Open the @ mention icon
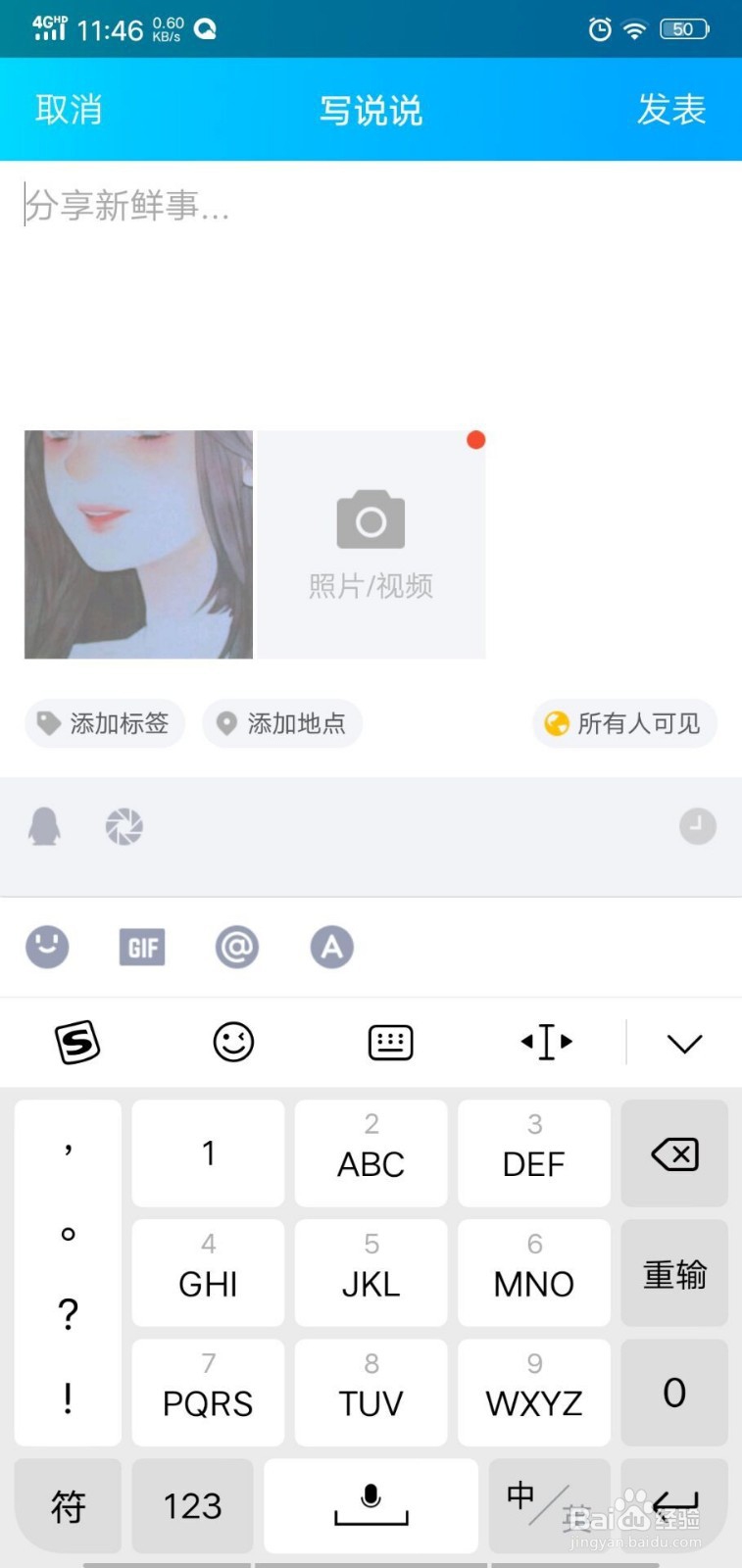 (x=236, y=947)
